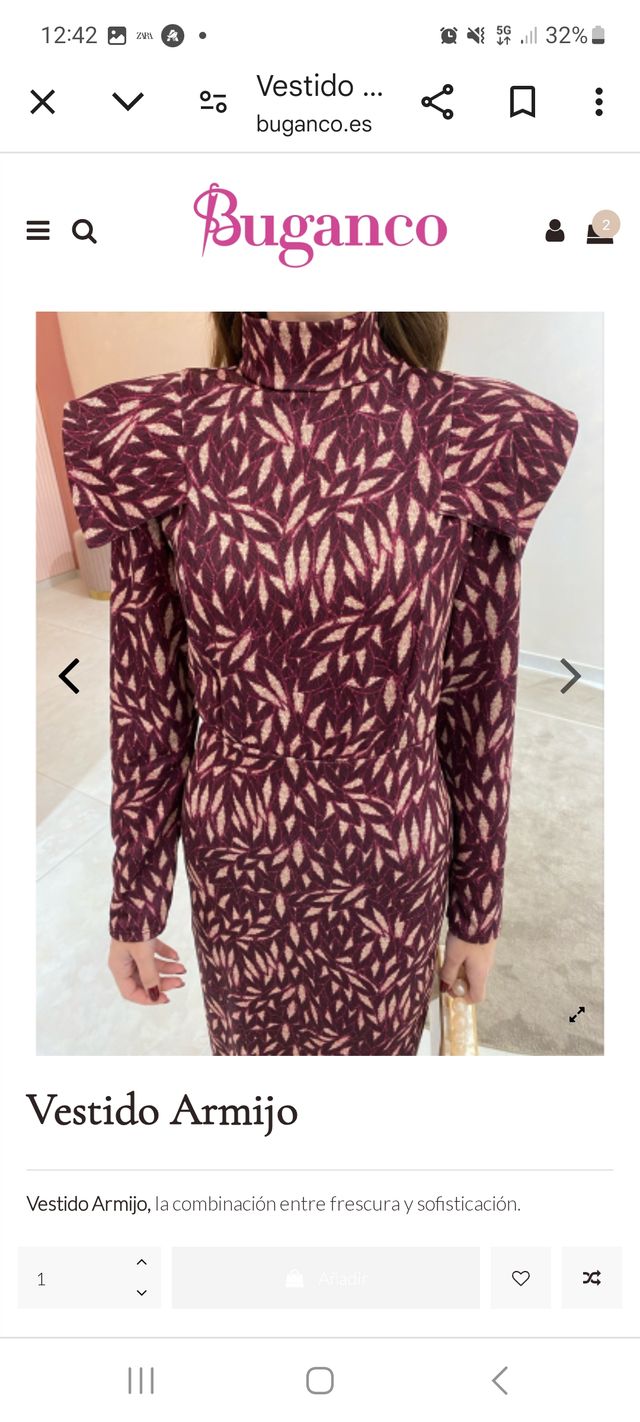This screenshot has height=1422, width=640.
Task: Open site settings next to the page title
Action: tap(213, 102)
